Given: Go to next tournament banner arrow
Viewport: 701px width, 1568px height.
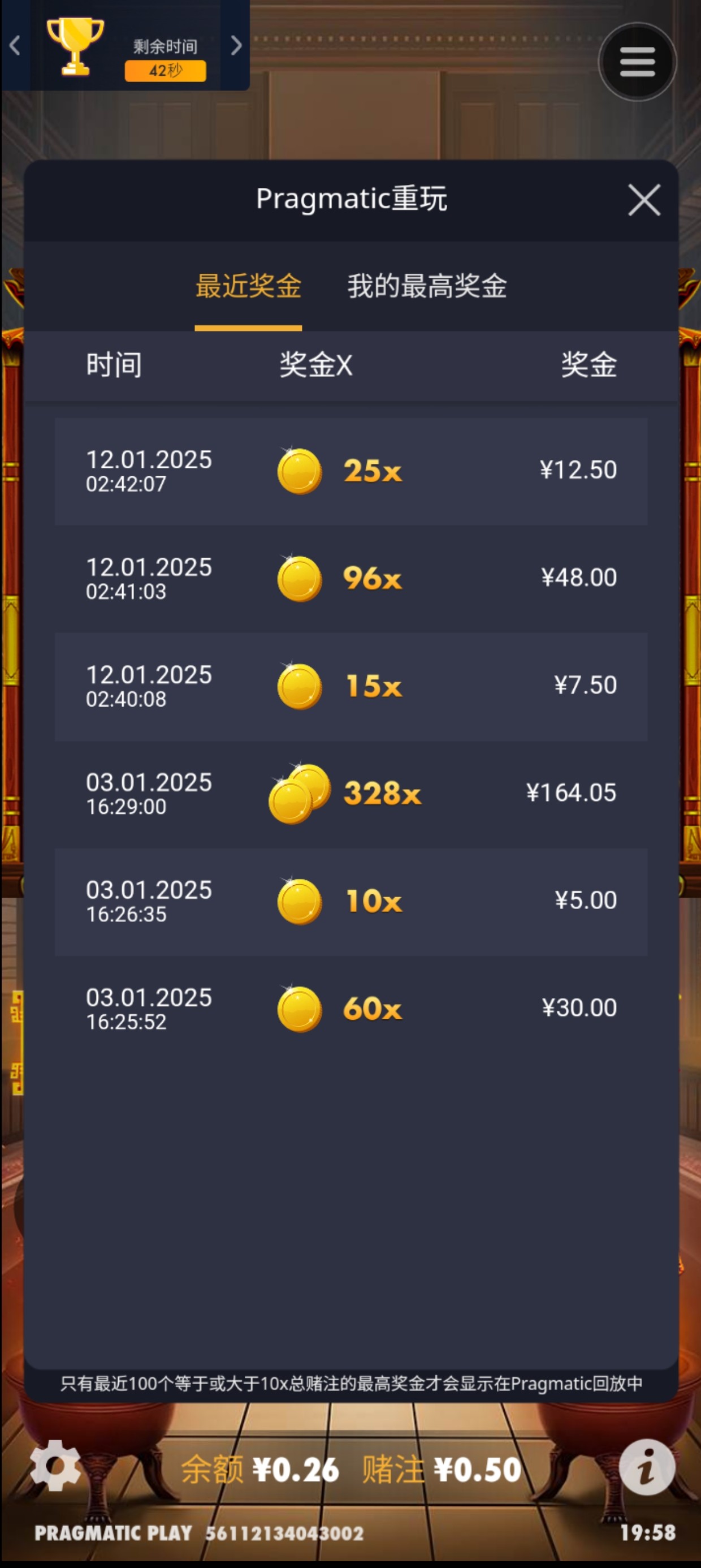Looking at the screenshot, I should tap(236, 45).
